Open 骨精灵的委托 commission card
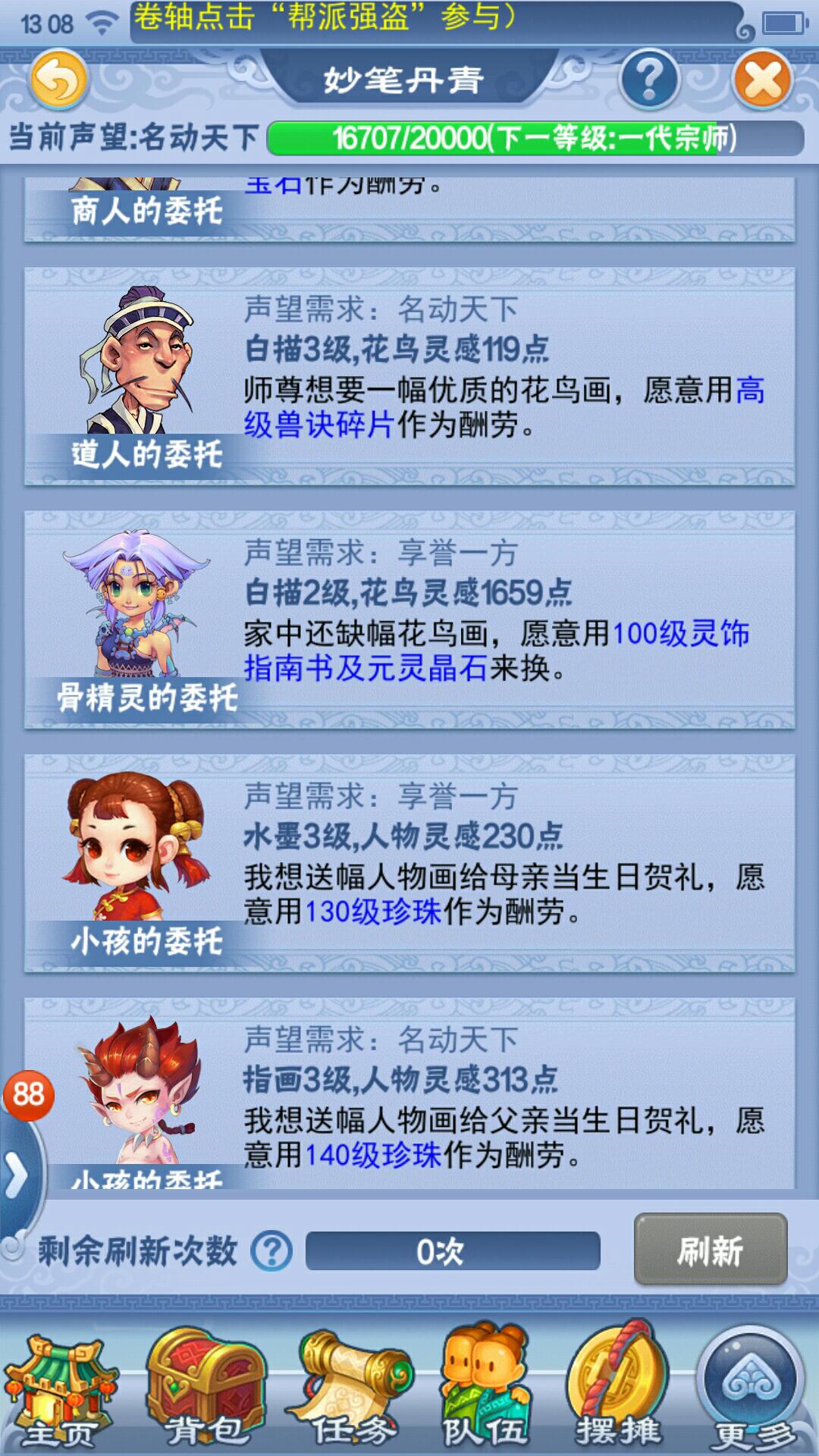Viewport: 819px width, 1456px height. (409, 620)
